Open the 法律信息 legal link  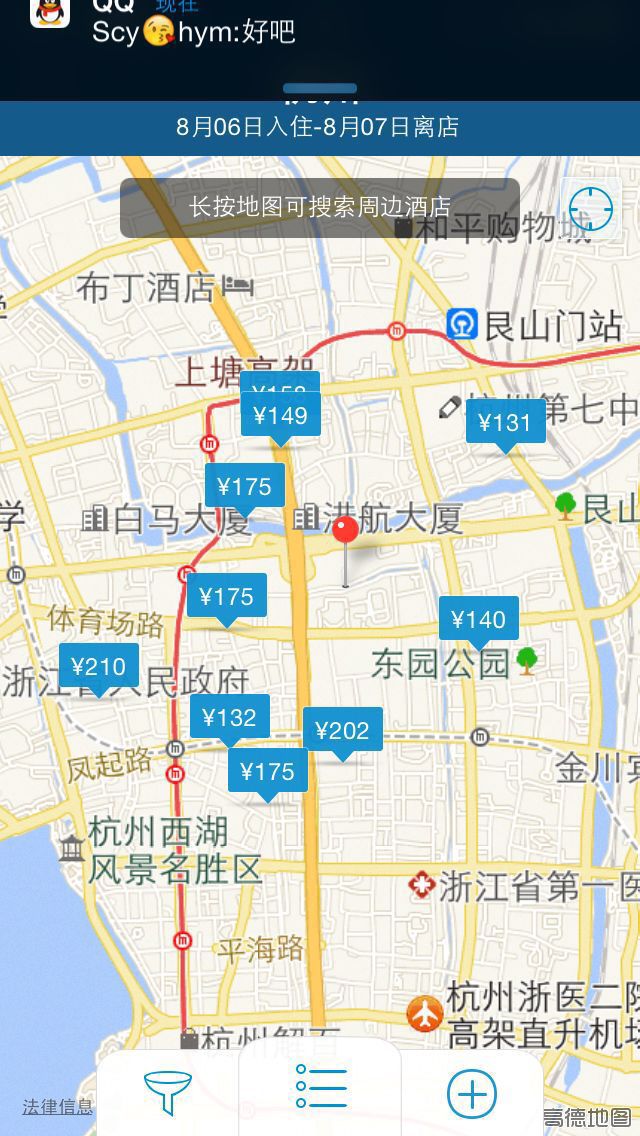[x=58, y=1107]
